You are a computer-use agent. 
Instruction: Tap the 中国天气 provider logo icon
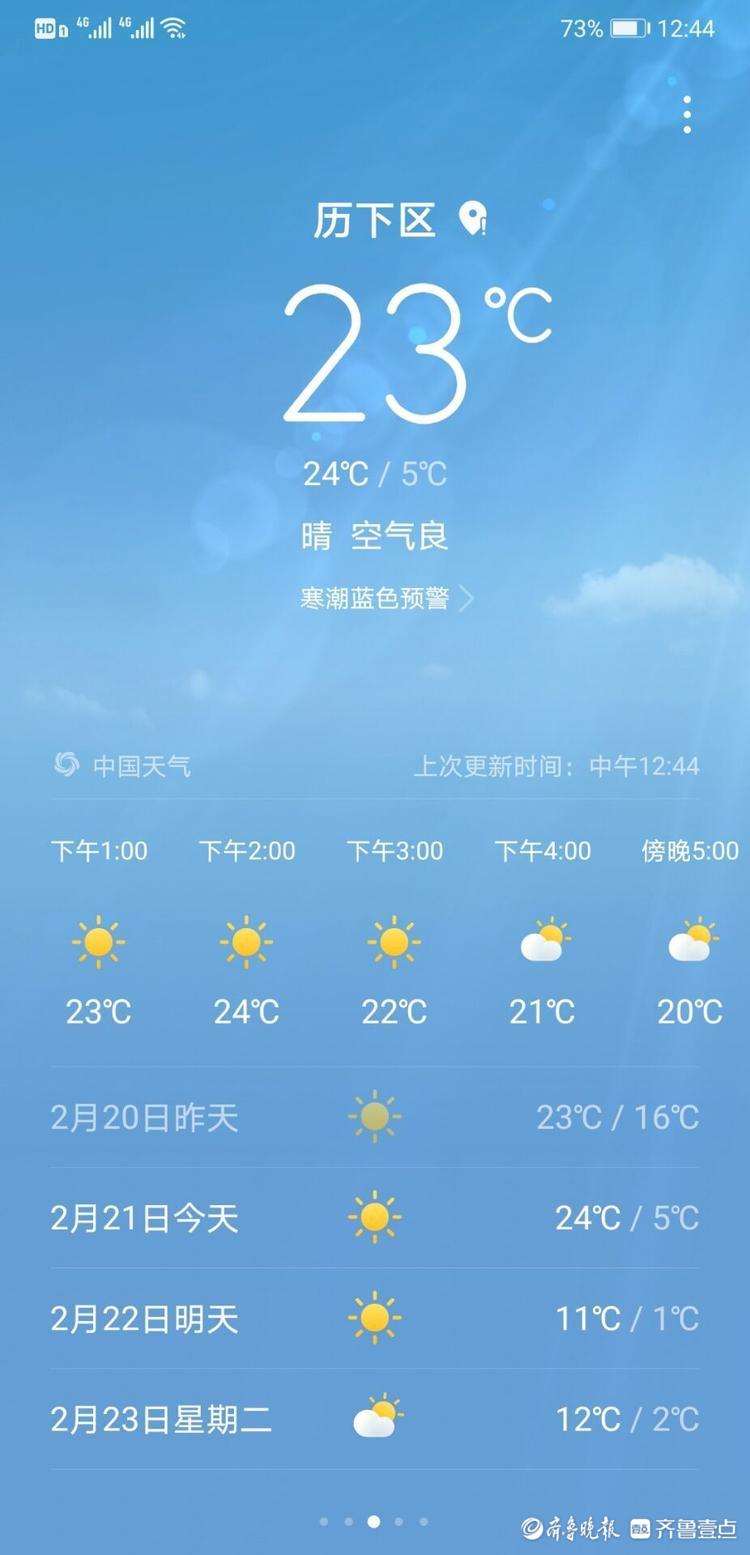pos(65,766)
